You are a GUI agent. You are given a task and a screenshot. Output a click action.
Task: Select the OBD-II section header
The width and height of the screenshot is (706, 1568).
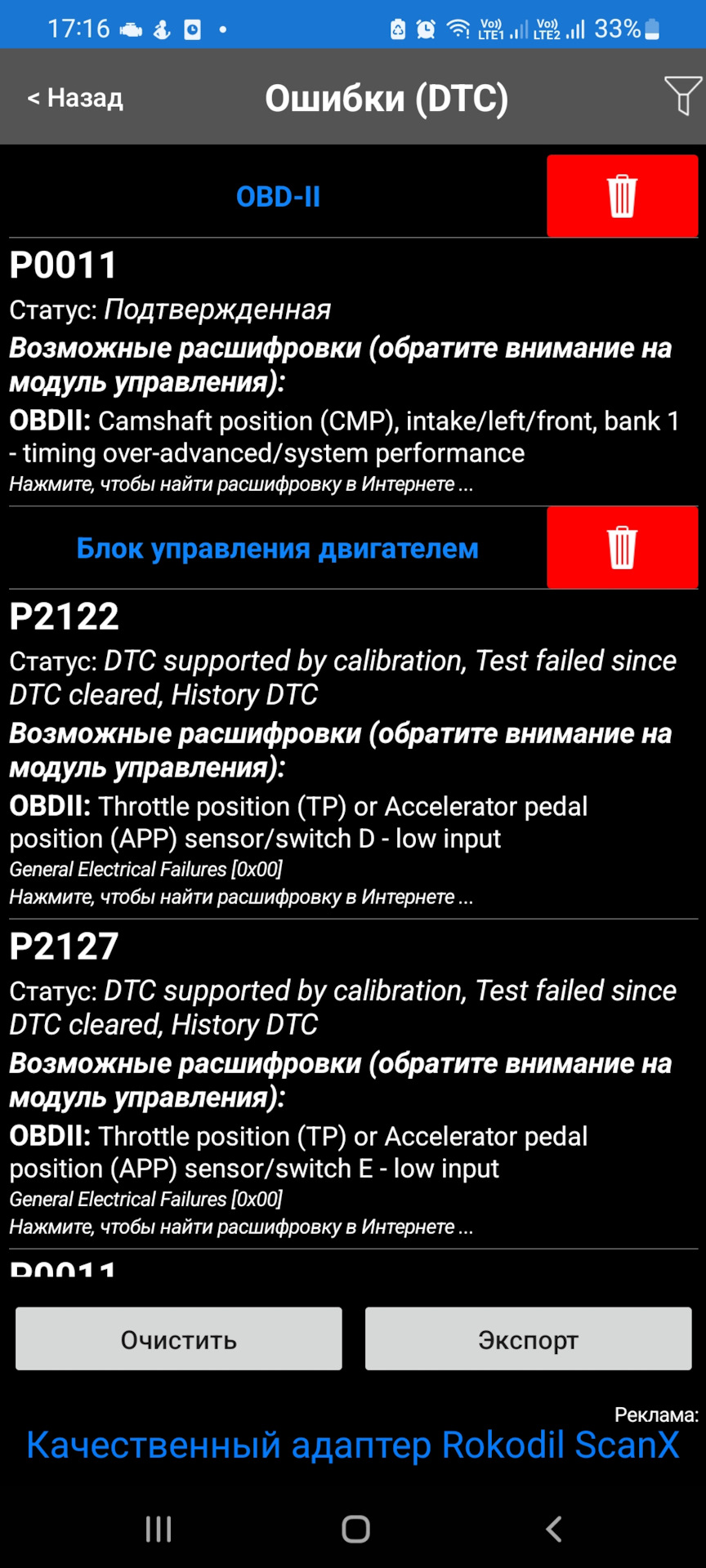click(x=279, y=196)
